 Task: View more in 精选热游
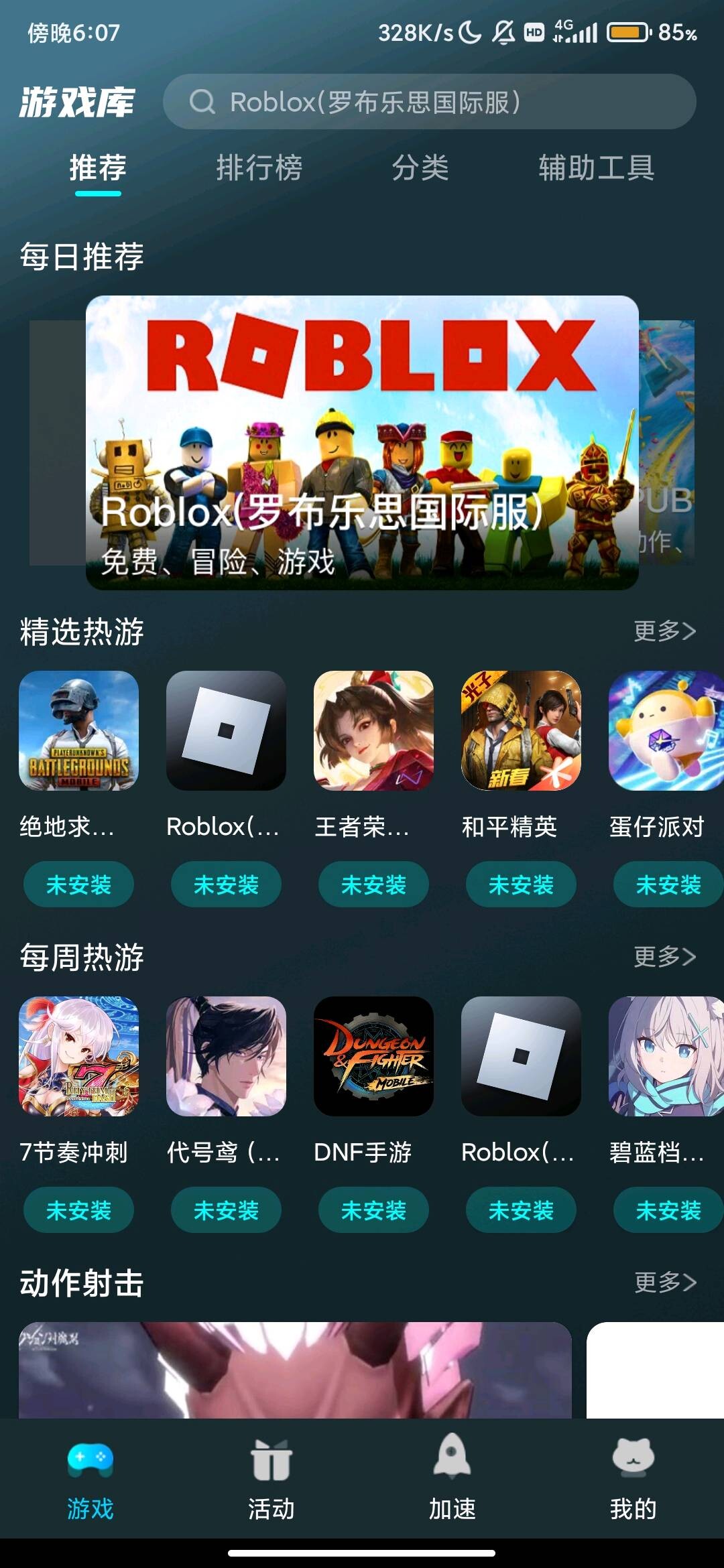[x=664, y=631]
